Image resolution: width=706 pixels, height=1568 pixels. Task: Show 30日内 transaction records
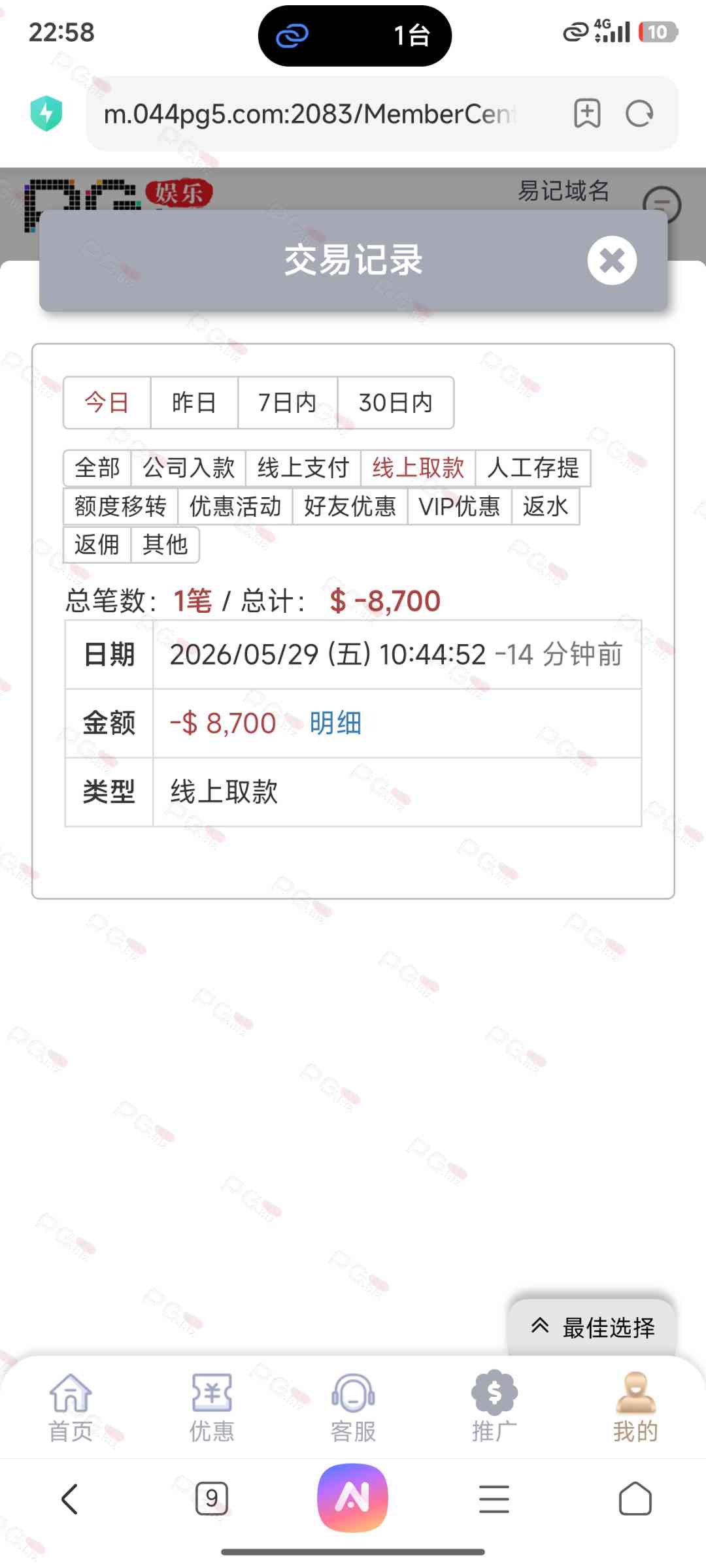(x=395, y=402)
